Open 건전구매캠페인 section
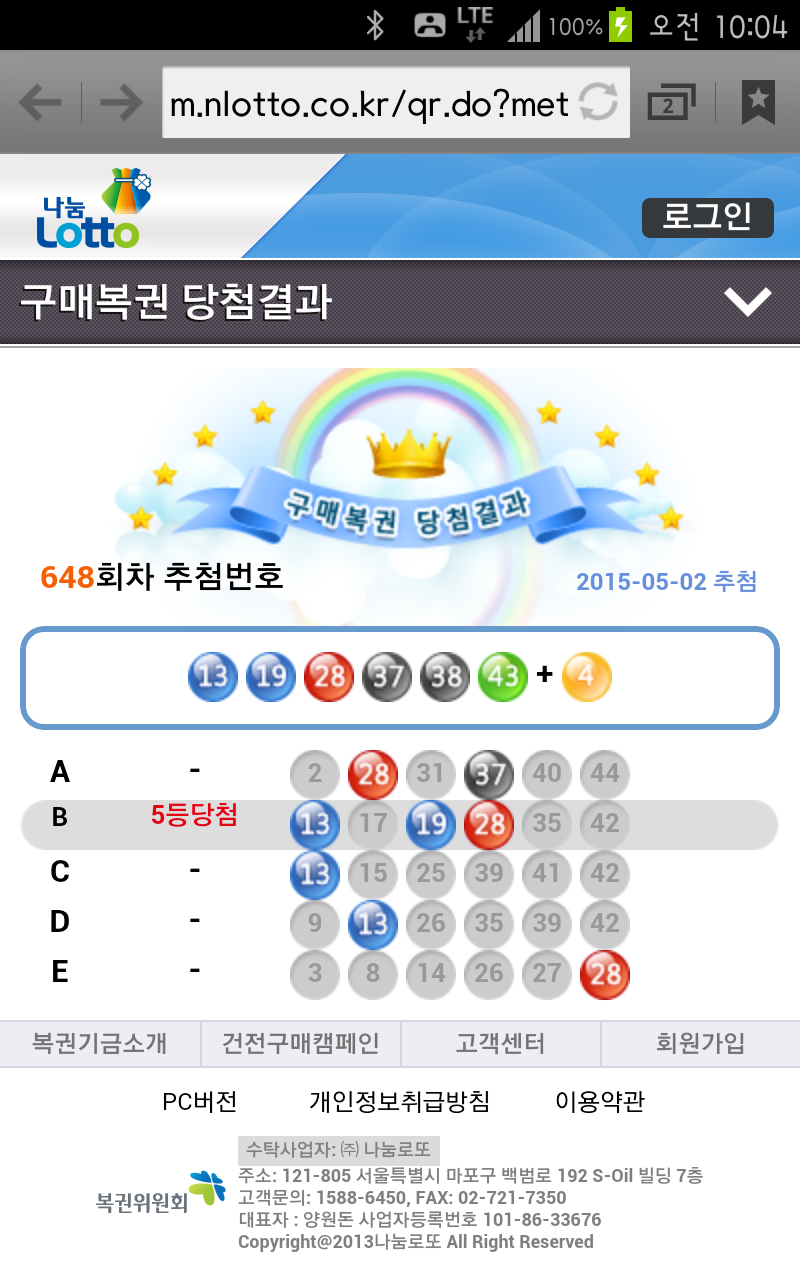Image resolution: width=800 pixels, height=1280 pixels. pyautogui.click(x=301, y=1044)
